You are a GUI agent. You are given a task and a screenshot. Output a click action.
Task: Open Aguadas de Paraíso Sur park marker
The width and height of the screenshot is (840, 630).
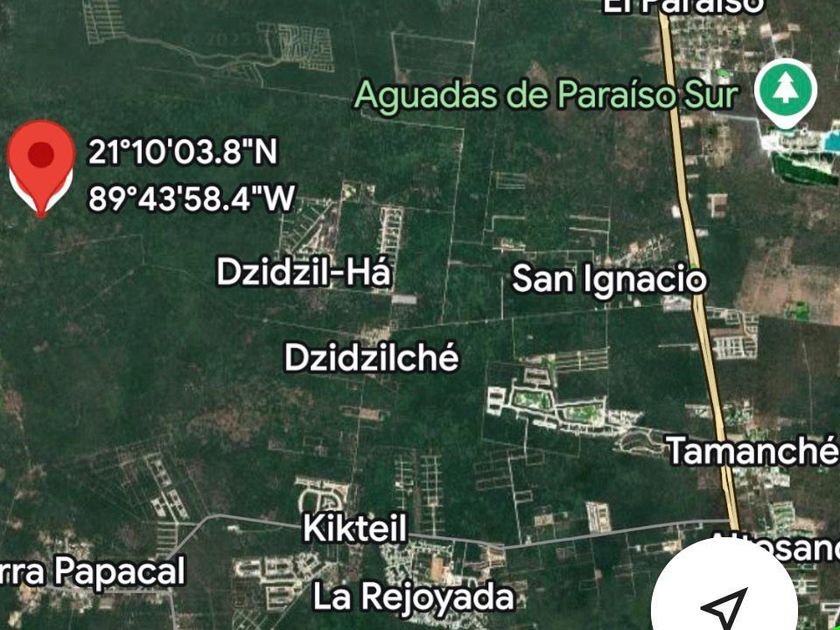tap(785, 93)
